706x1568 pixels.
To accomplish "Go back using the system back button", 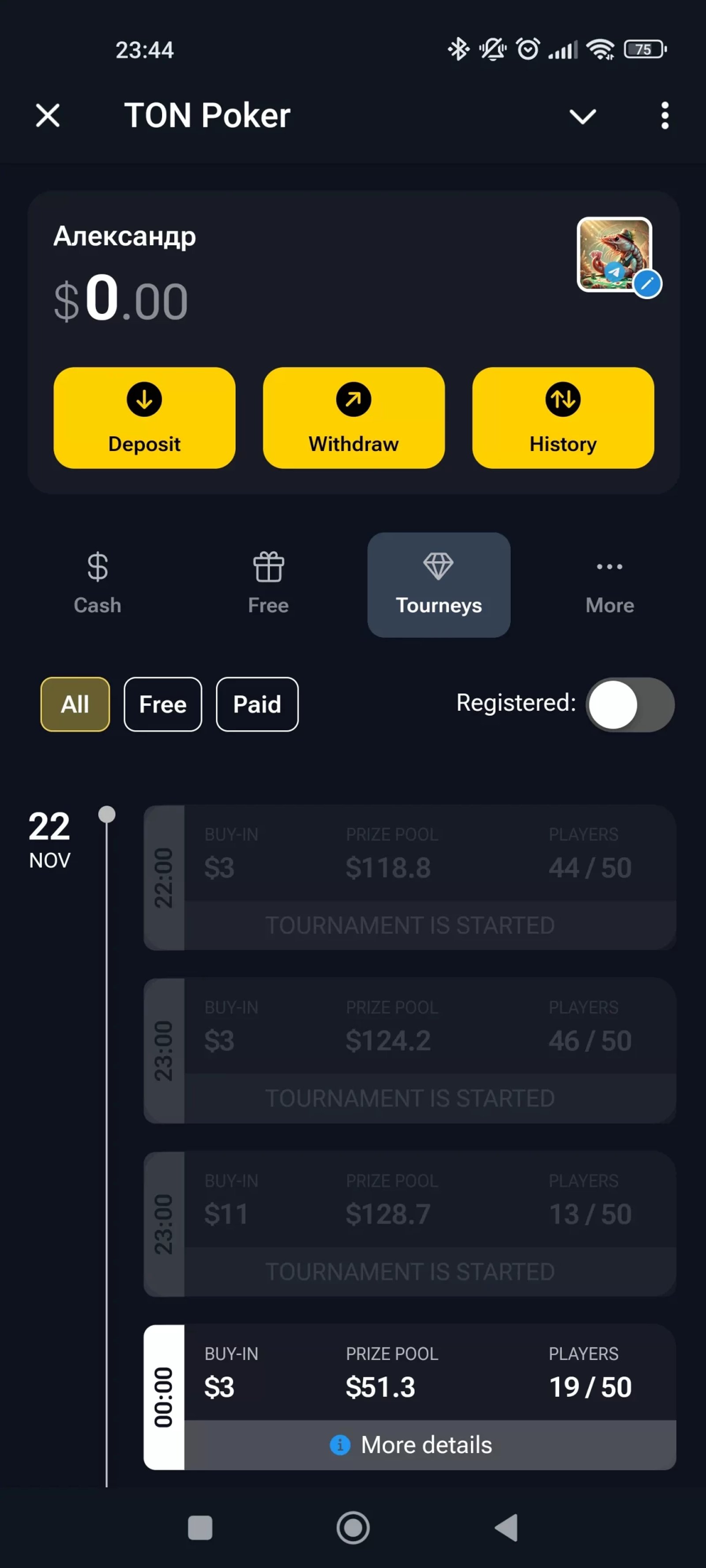I will [506, 1528].
